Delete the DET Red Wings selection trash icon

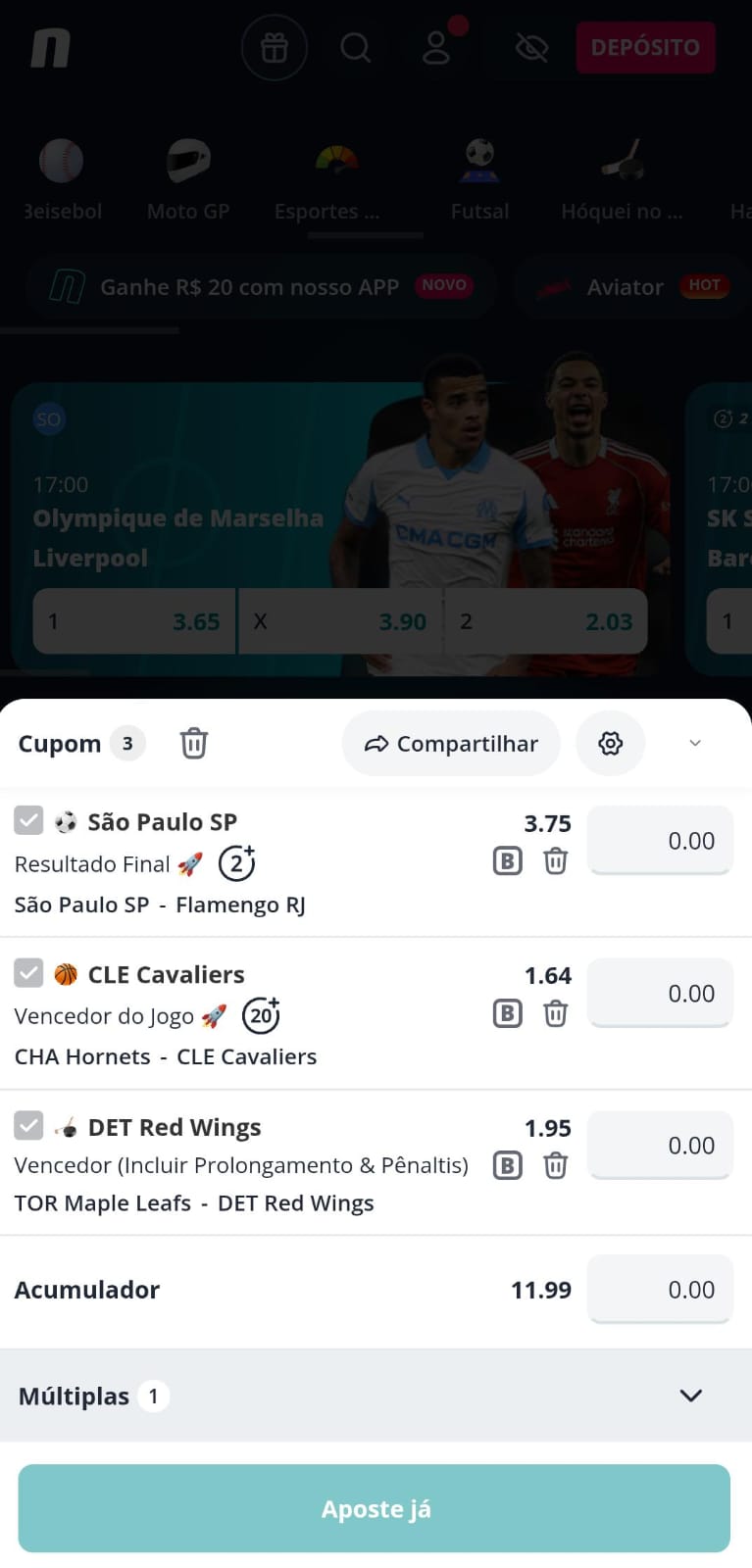(555, 1165)
